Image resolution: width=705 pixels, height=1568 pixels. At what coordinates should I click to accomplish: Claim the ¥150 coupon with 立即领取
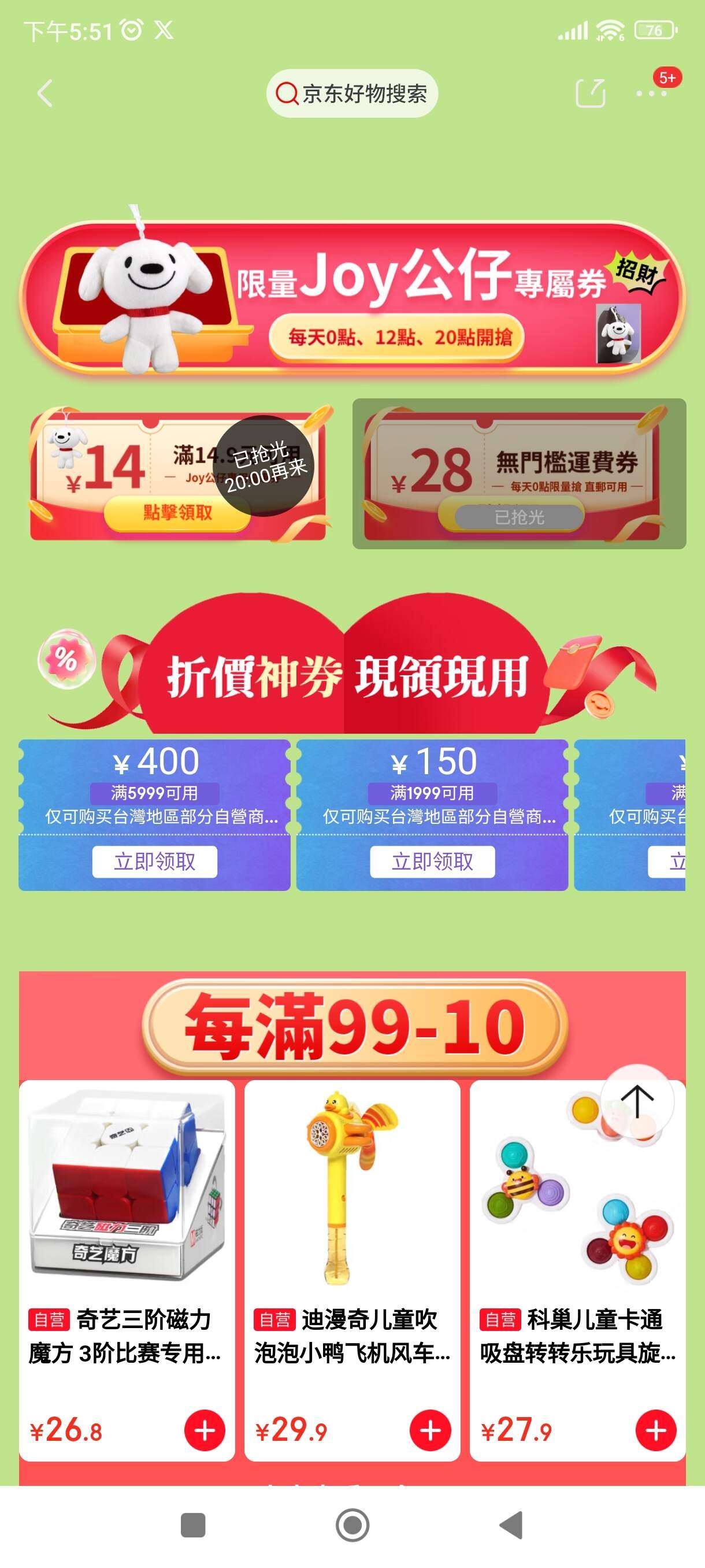tap(432, 861)
